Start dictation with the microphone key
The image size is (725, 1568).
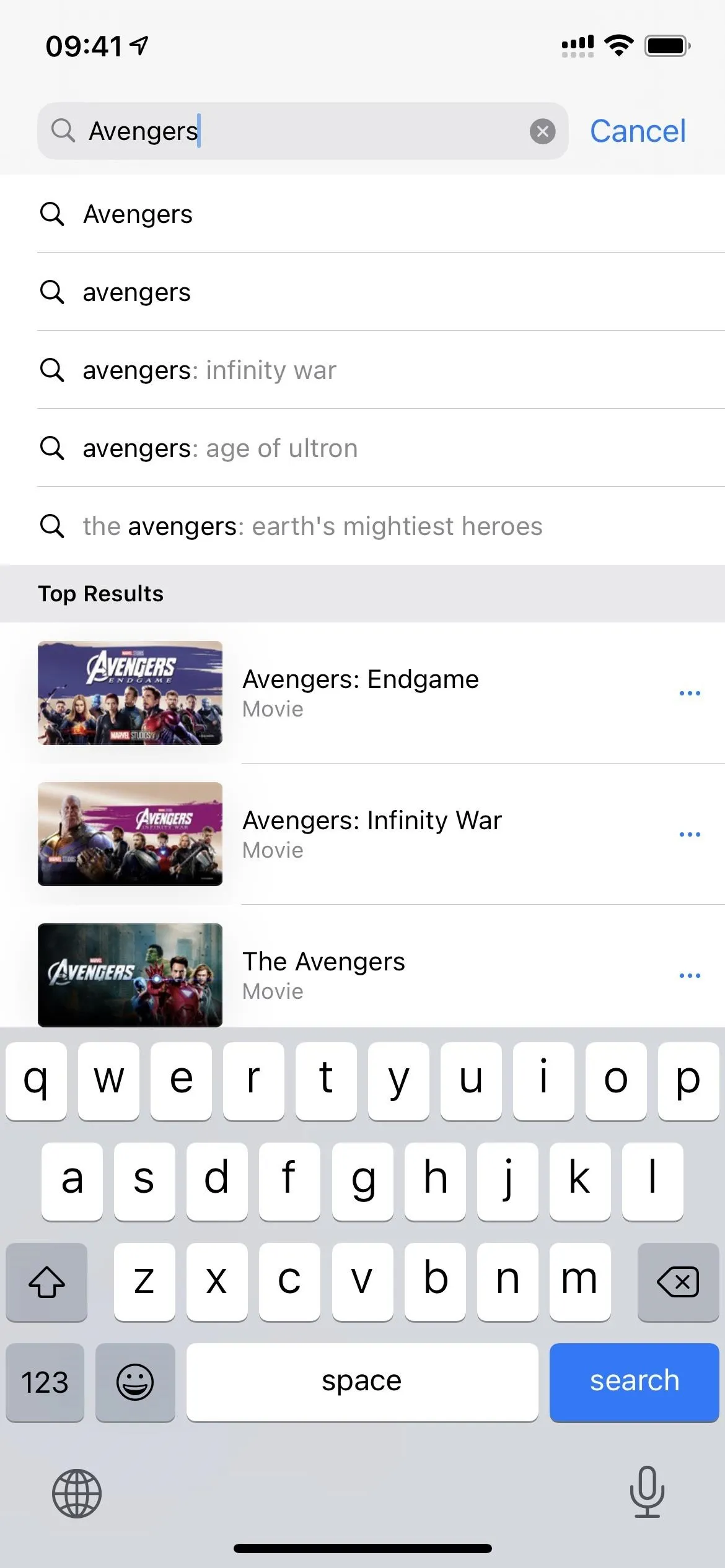(647, 1492)
